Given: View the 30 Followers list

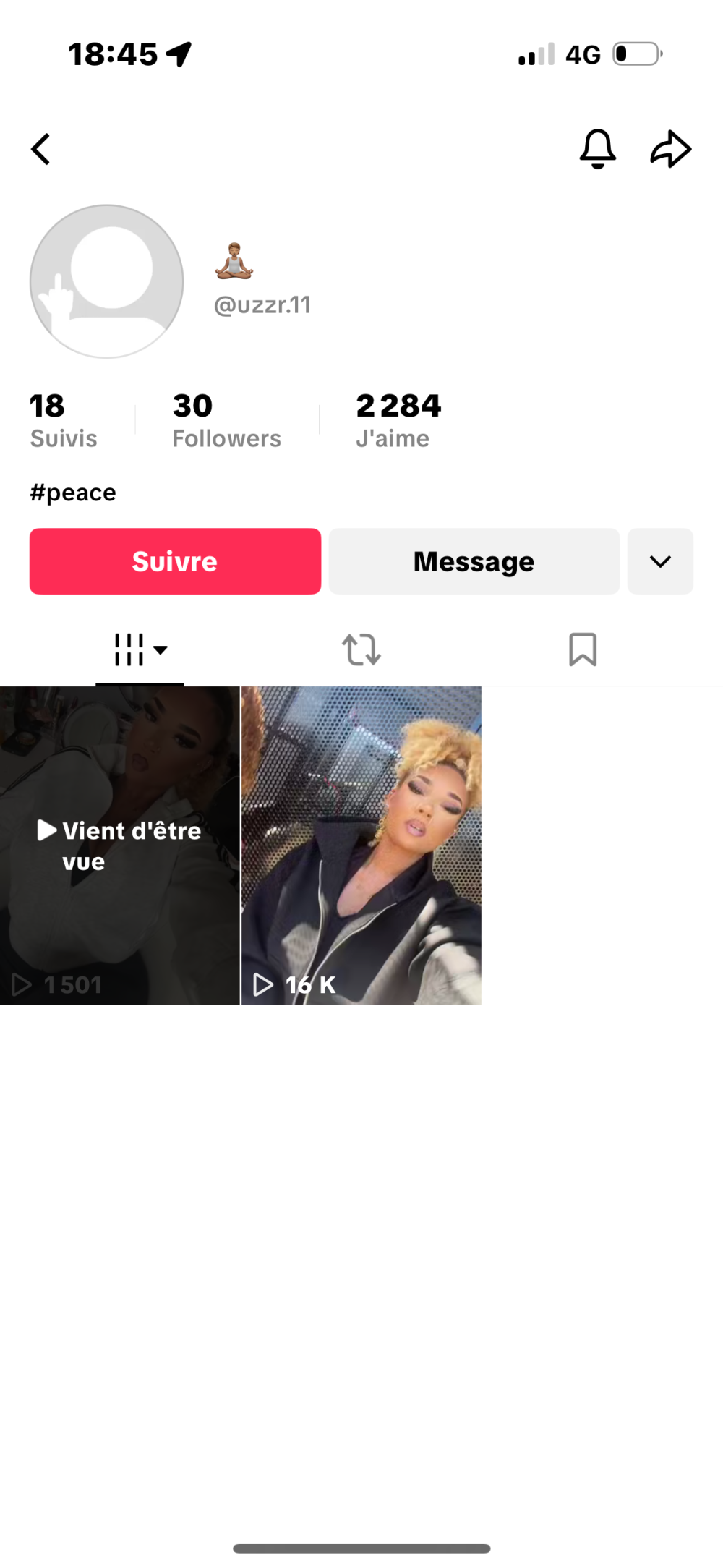Looking at the screenshot, I should [x=226, y=420].
